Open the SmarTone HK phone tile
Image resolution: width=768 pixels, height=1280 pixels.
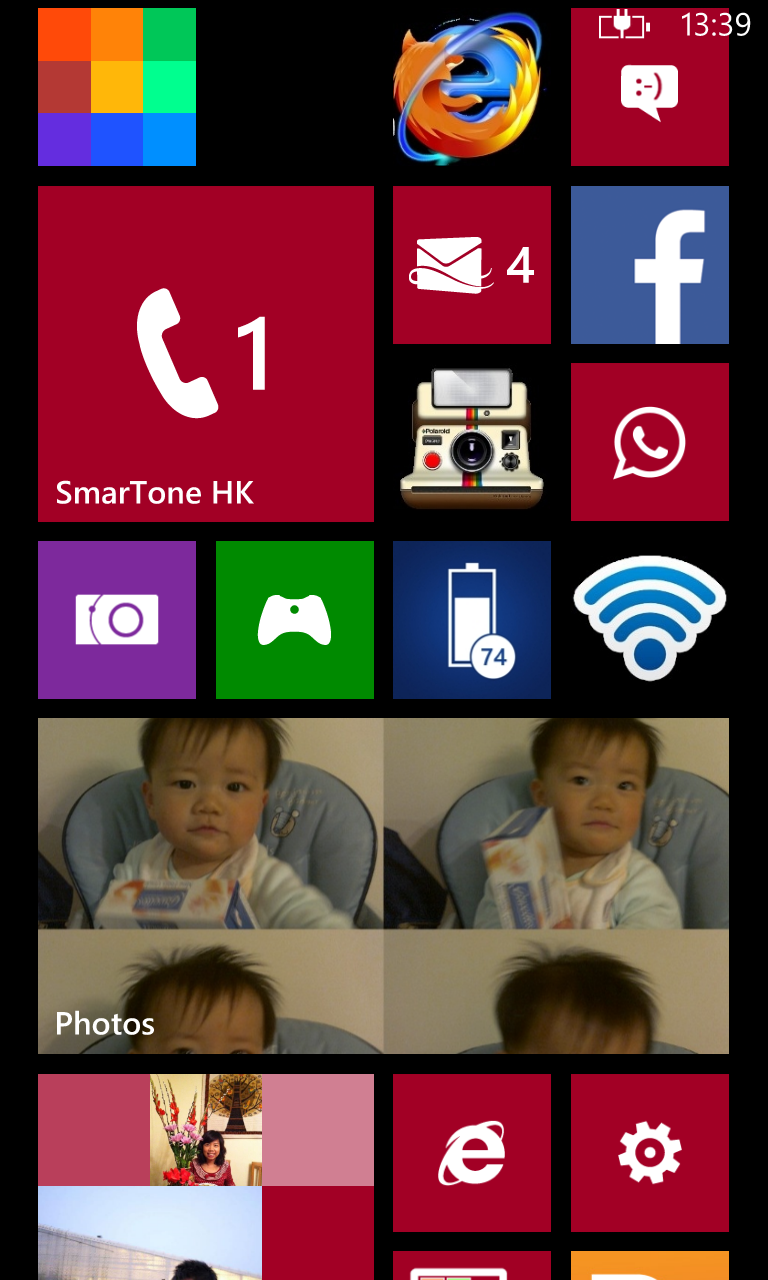click(x=205, y=353)
